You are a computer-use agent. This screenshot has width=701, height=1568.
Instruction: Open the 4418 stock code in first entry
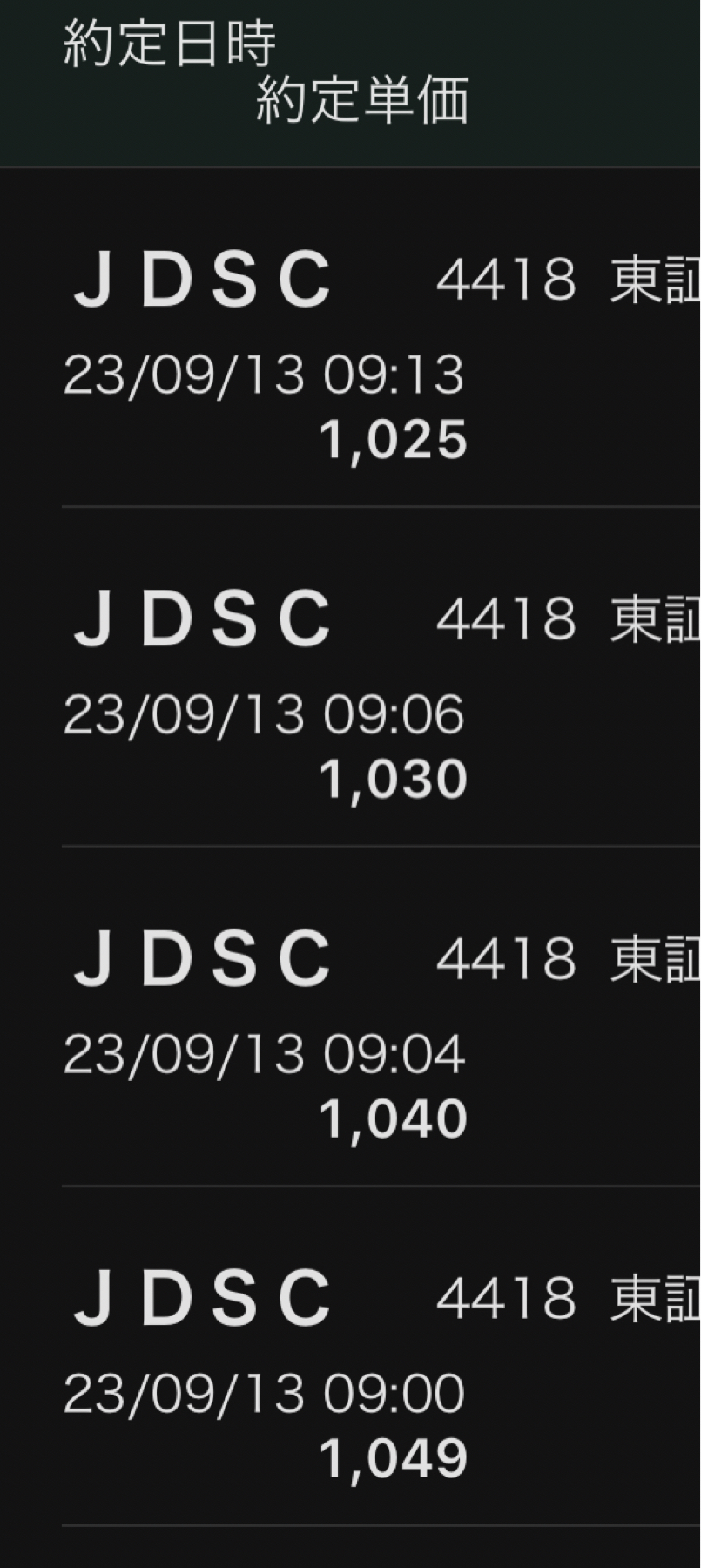click(509, 277)
